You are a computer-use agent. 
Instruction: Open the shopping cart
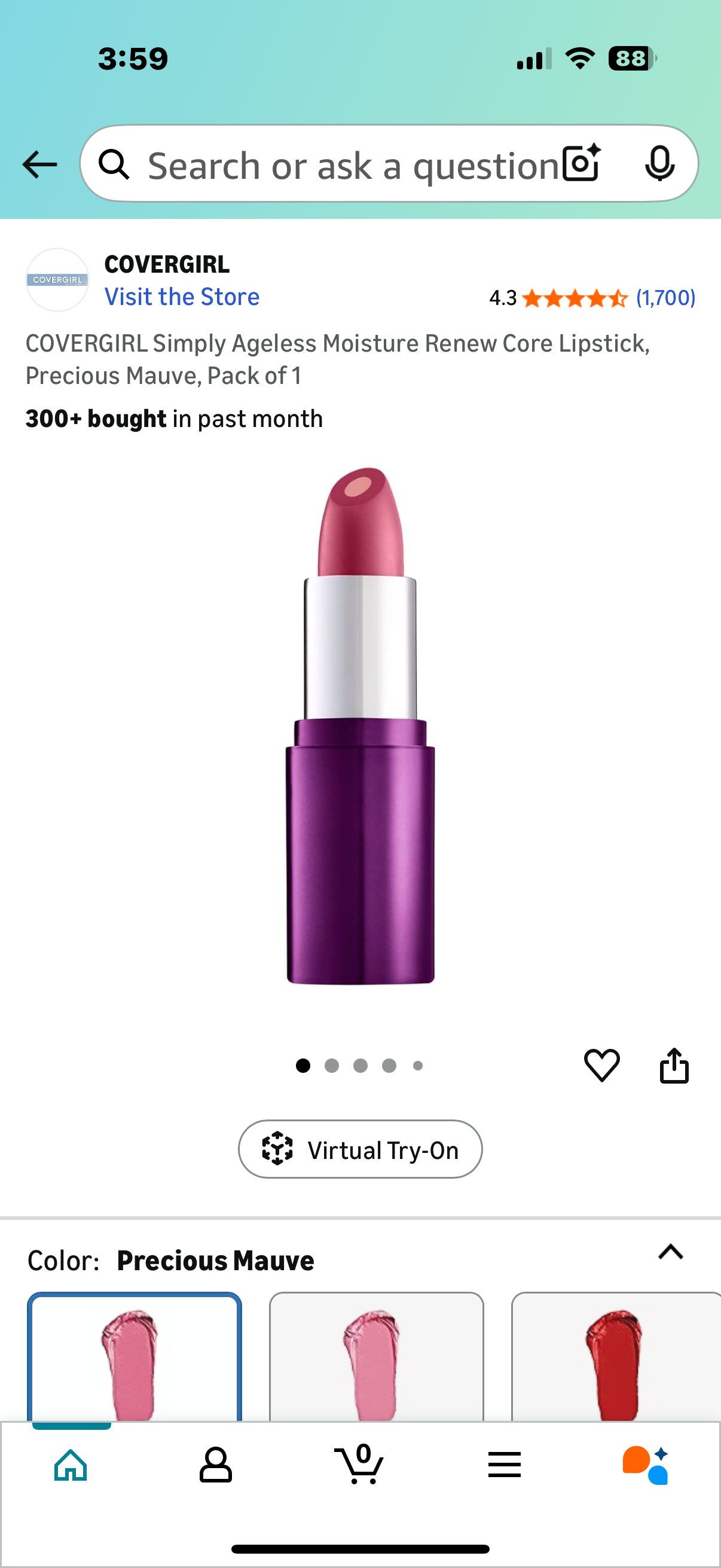(x=359, y=1465)
